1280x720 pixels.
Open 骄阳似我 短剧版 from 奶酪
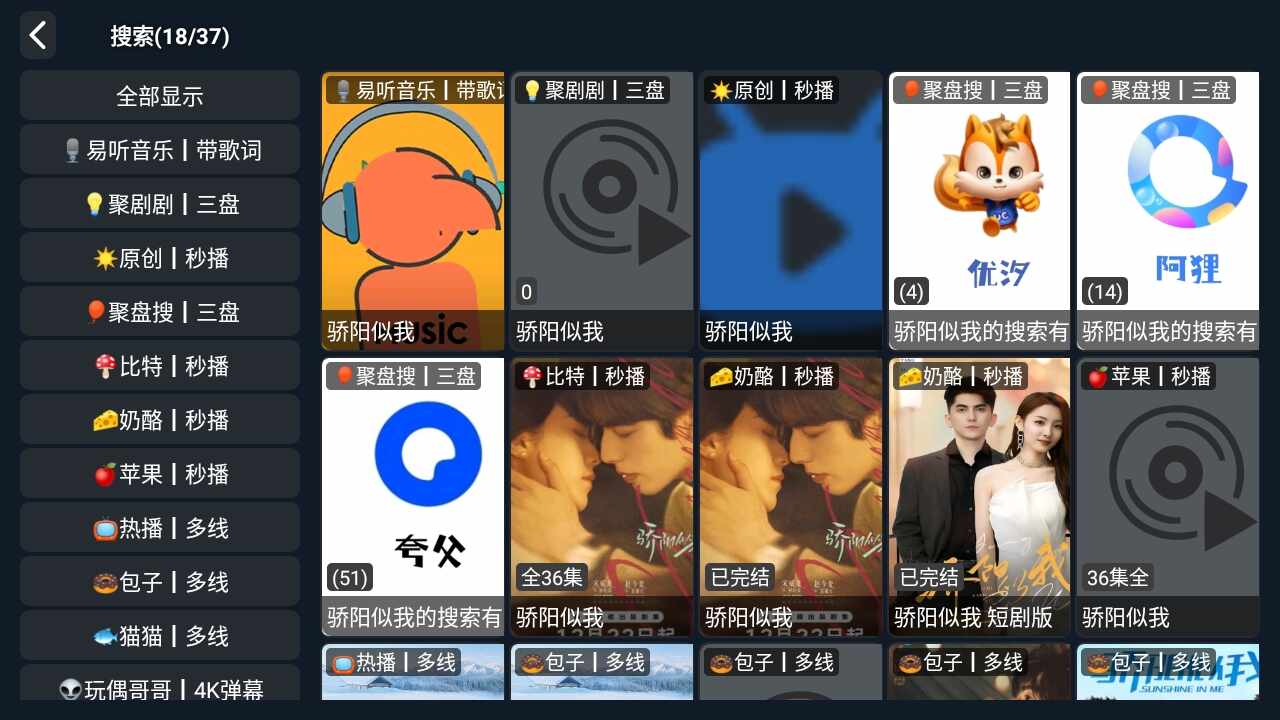point(979,497)
